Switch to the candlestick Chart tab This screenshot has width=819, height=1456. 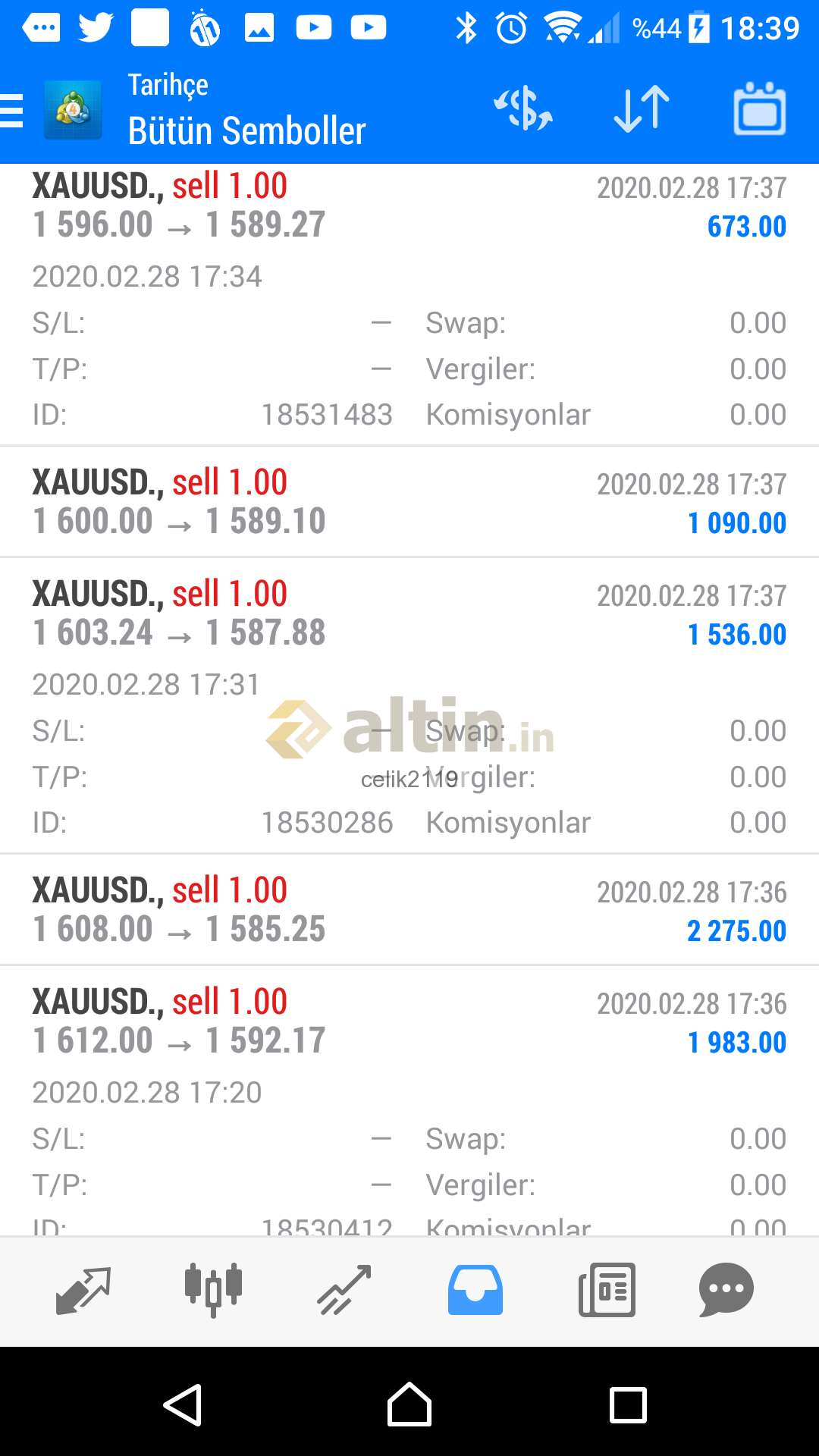coord(213,1290)
